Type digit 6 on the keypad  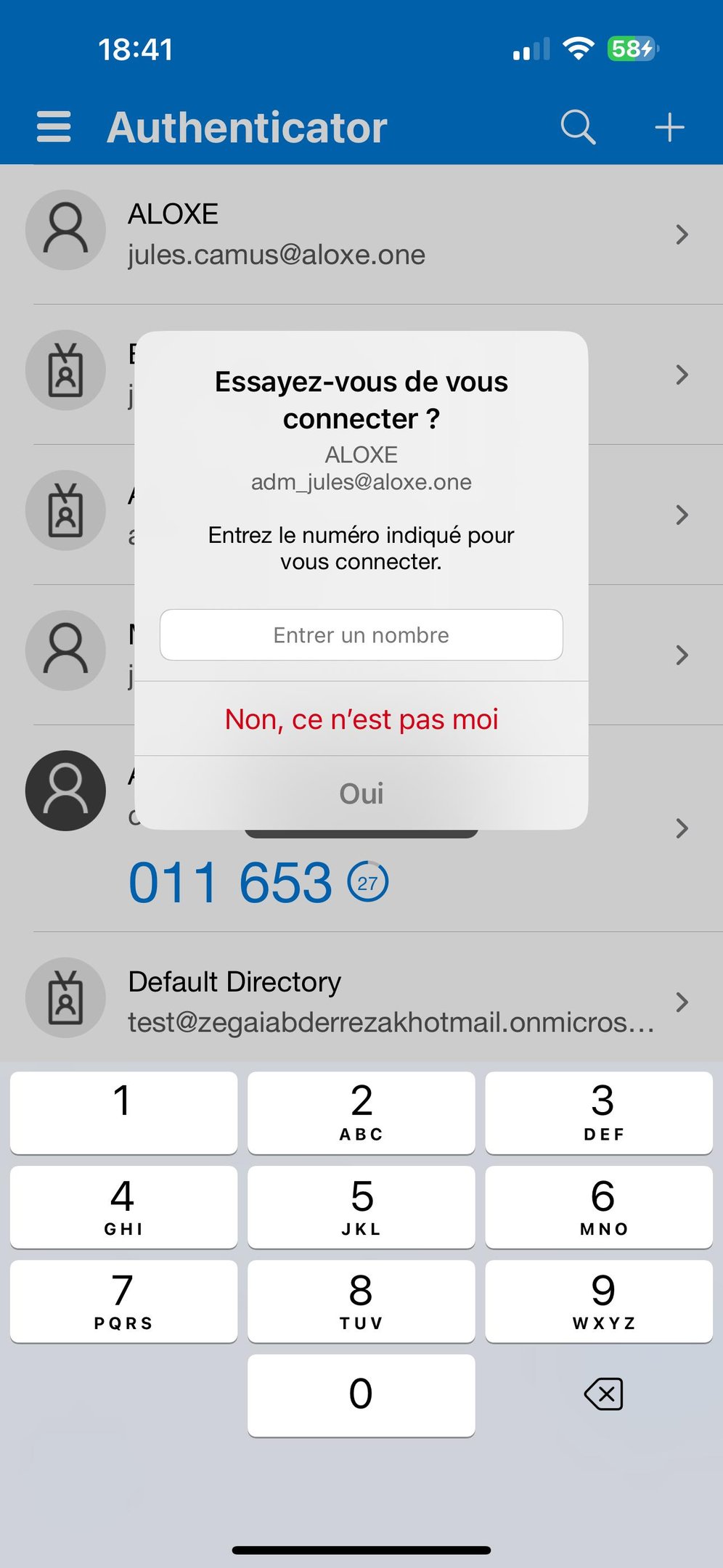(x=599, y=1206)
